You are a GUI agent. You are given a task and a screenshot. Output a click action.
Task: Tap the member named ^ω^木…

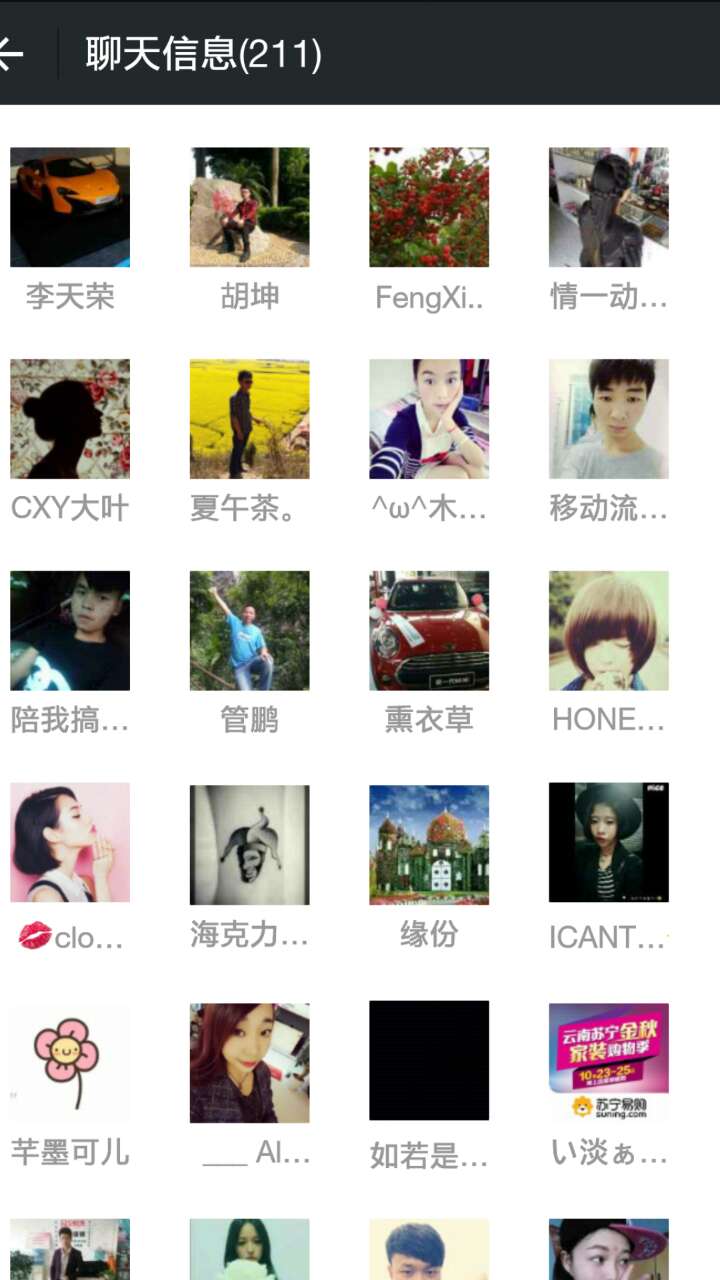pyautogui.click(x=429, y=419)
